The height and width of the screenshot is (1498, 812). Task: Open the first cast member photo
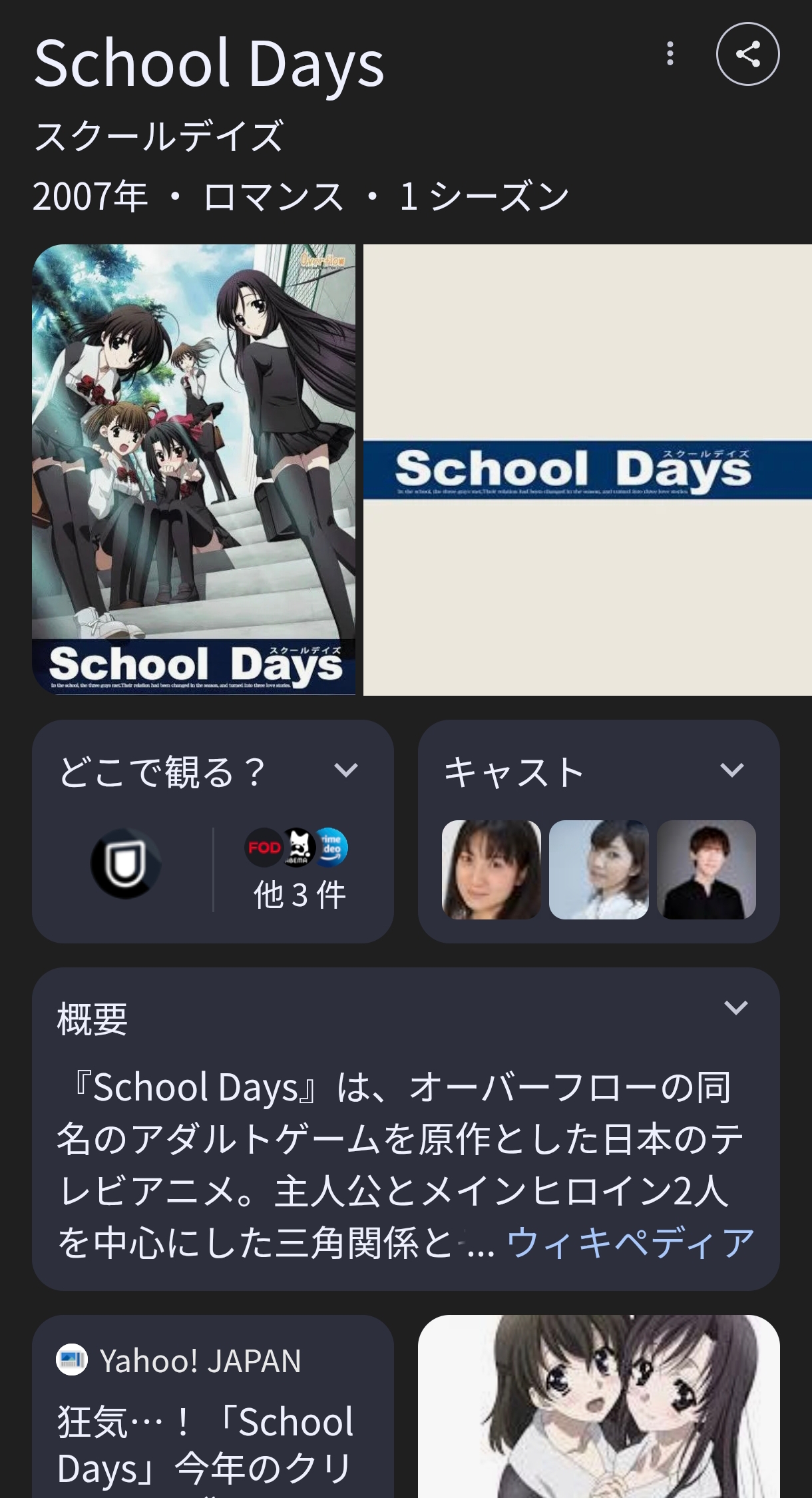click(x=491, y=870)
